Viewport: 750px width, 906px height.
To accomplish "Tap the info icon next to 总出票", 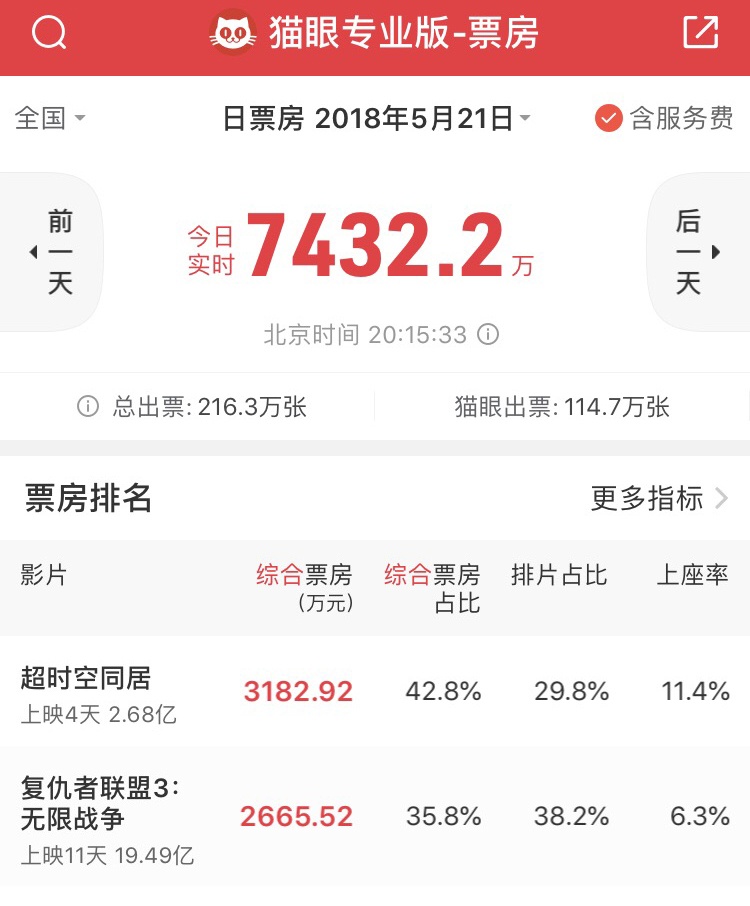I will pyautogui.click(x=88, y=407).
